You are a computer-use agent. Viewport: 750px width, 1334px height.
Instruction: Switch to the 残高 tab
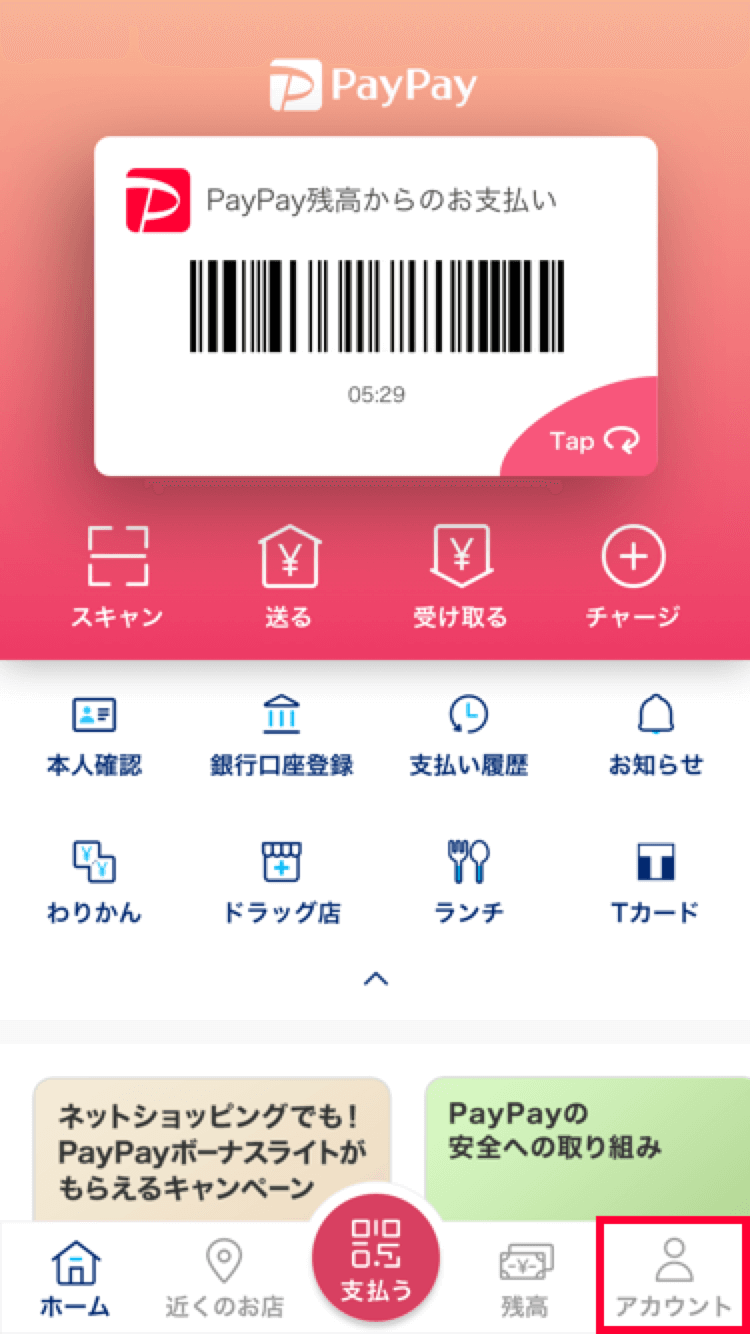click(525, 1278)
